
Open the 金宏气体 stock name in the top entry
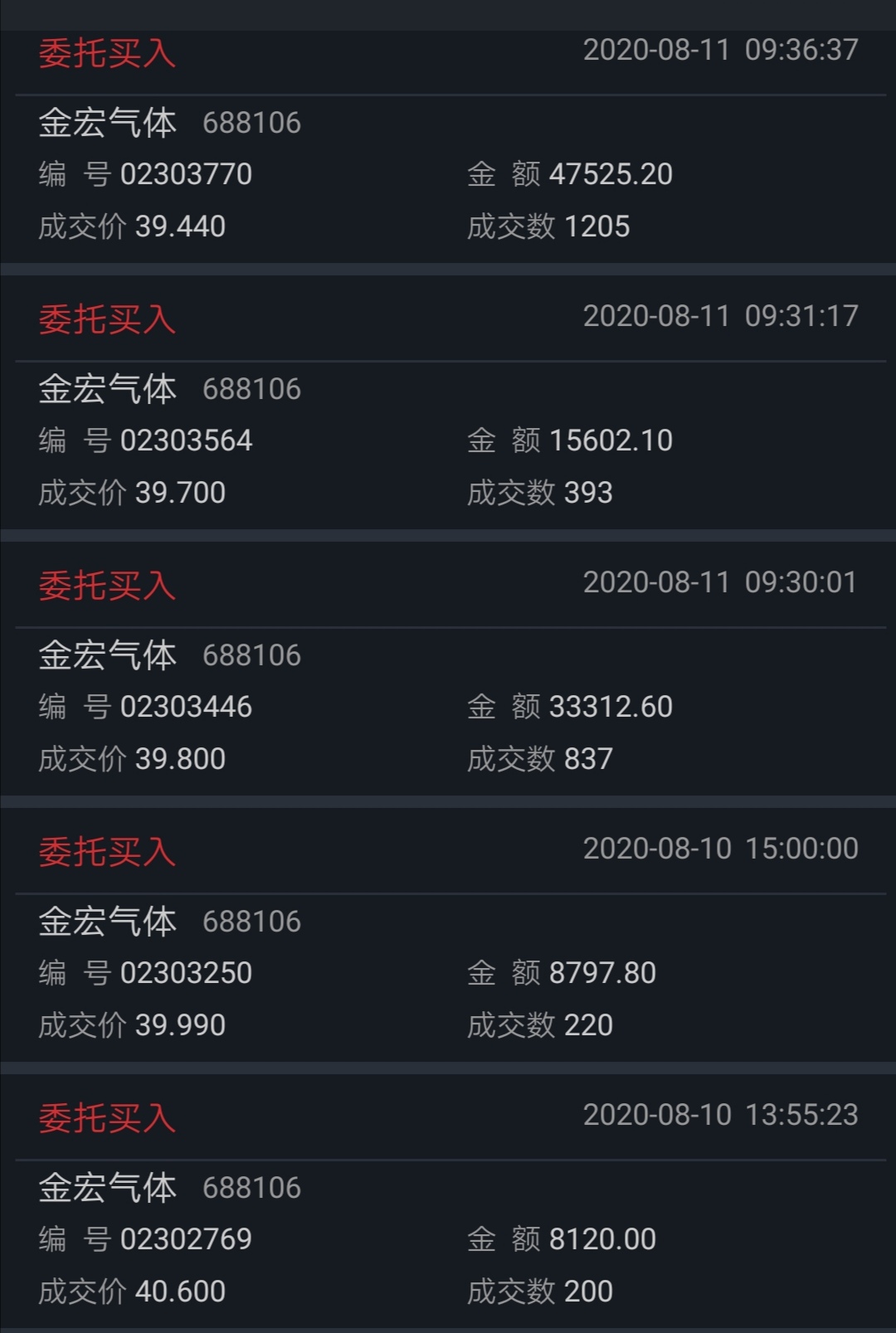108,124
